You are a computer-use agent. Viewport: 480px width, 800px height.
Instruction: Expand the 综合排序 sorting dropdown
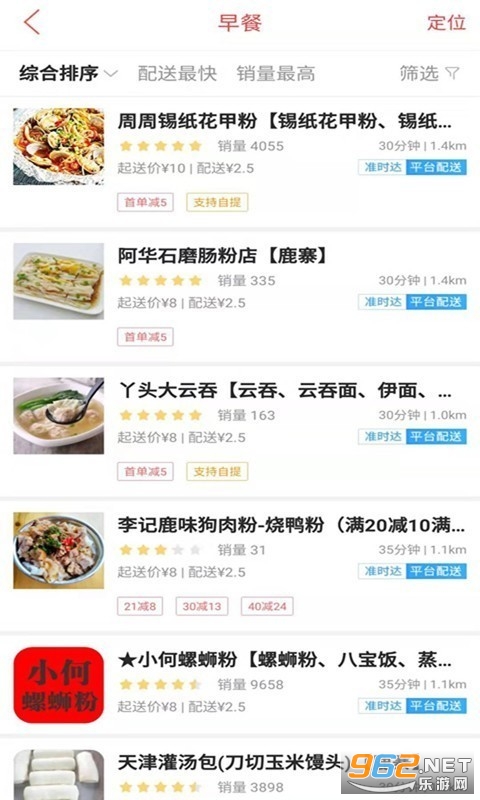pos(68,73)
